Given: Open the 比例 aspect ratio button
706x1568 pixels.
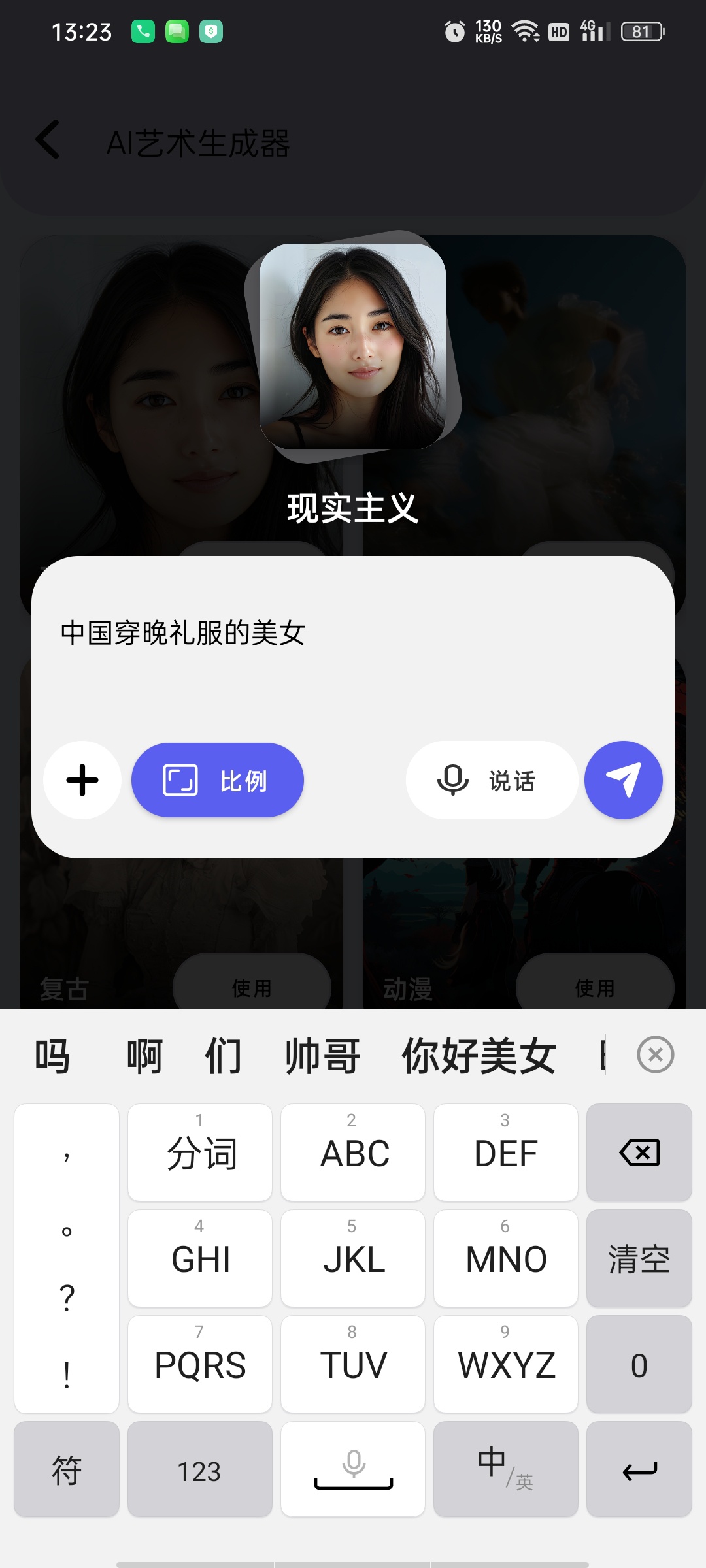Looking at the screenshot, I should [218, 780].
